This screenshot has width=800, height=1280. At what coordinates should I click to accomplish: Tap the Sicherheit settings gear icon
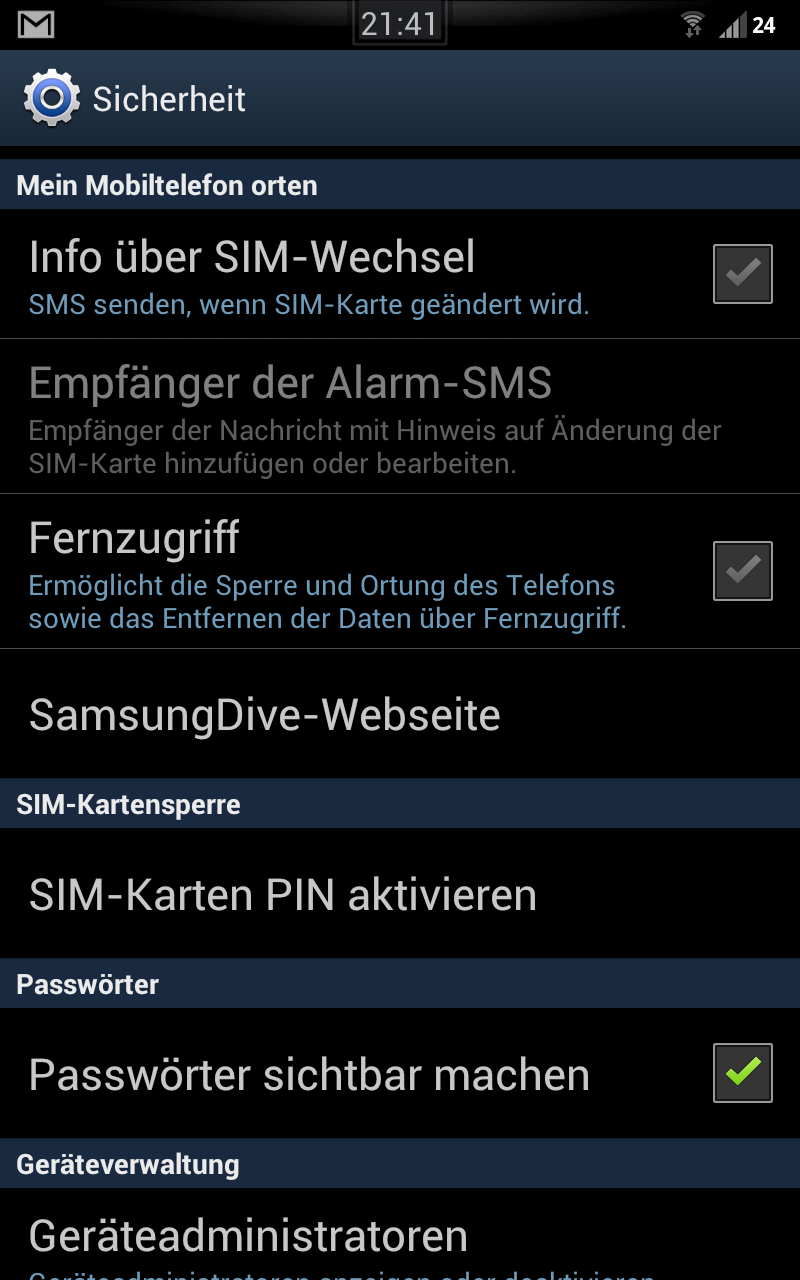pos(51,99)
